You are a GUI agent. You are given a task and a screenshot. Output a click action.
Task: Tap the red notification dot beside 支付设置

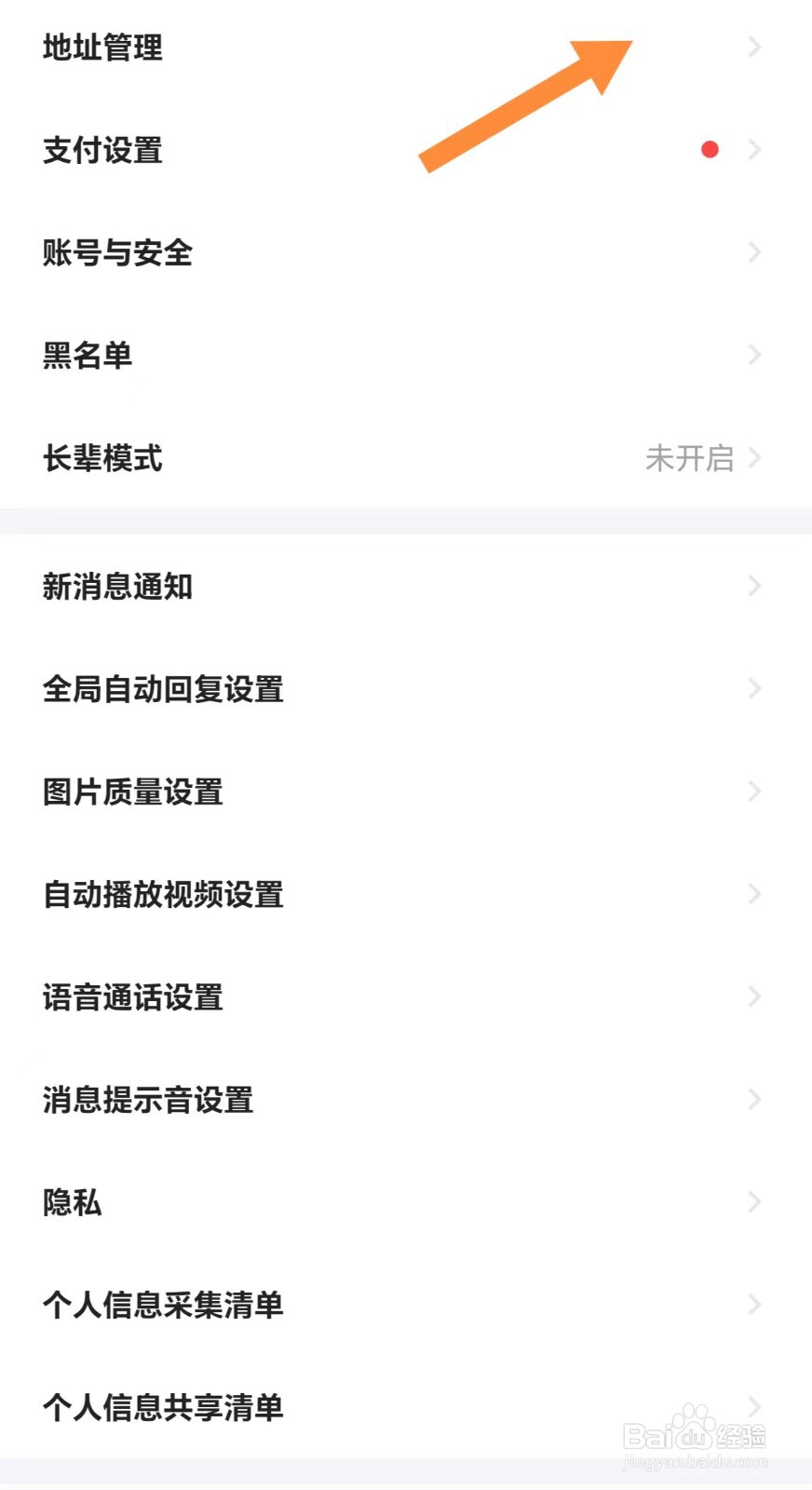click(x=710, y=149)
